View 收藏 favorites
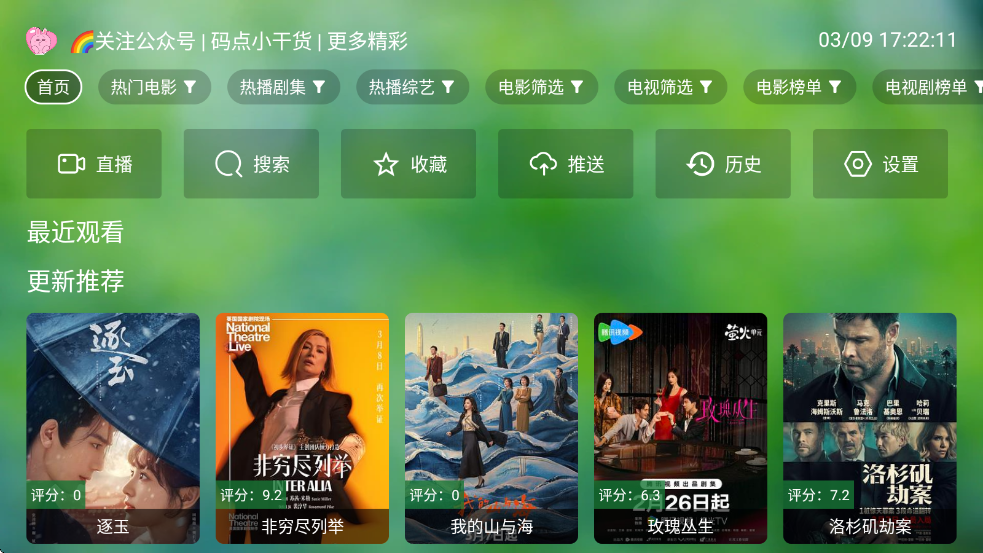This screenshot has width=983, height=553. pos(408,164)
